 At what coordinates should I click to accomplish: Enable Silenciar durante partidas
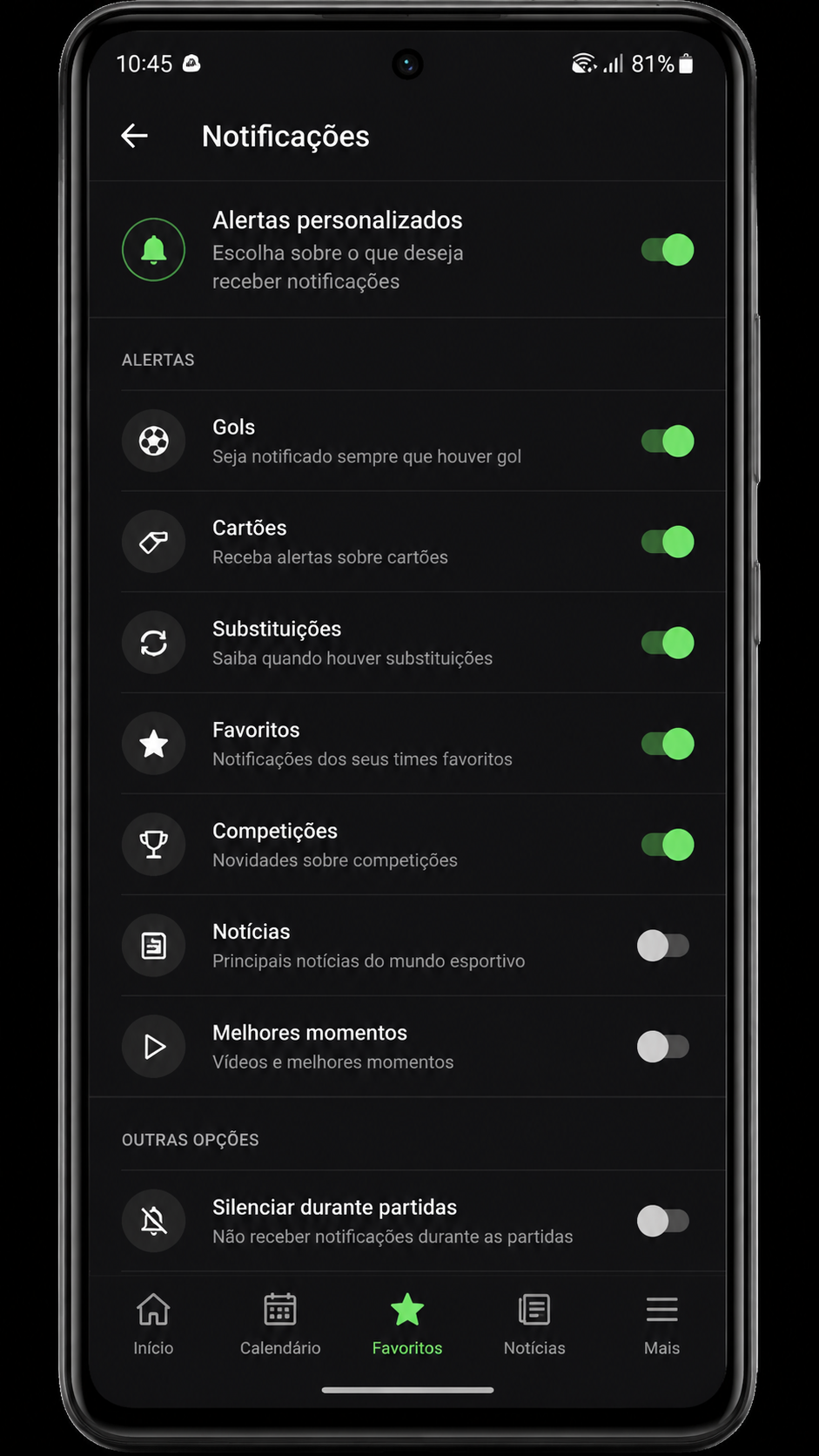click(x=663, y=1221)
